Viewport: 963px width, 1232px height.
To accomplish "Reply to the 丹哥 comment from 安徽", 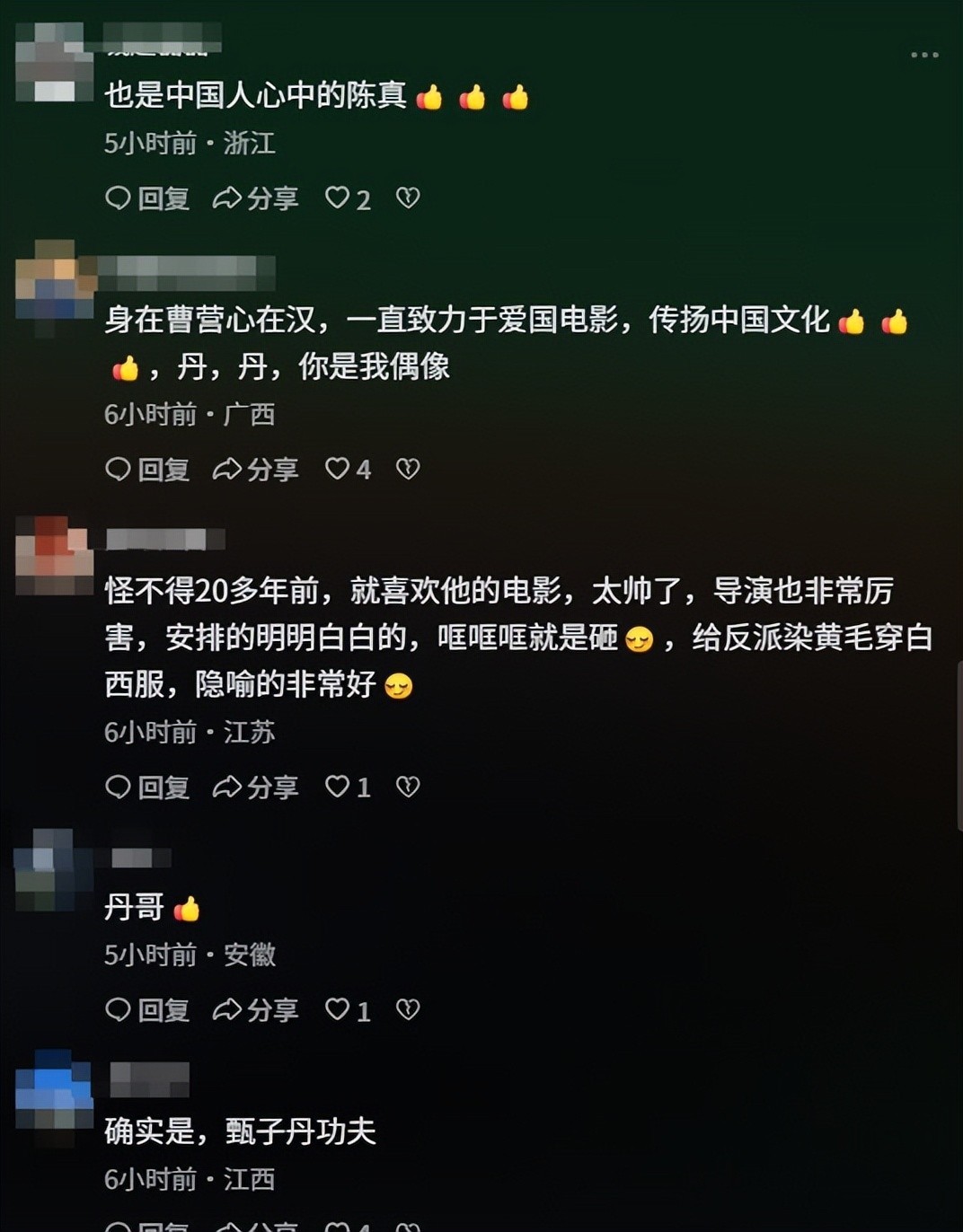I will pyautogui.click(x=147, y=1010).
